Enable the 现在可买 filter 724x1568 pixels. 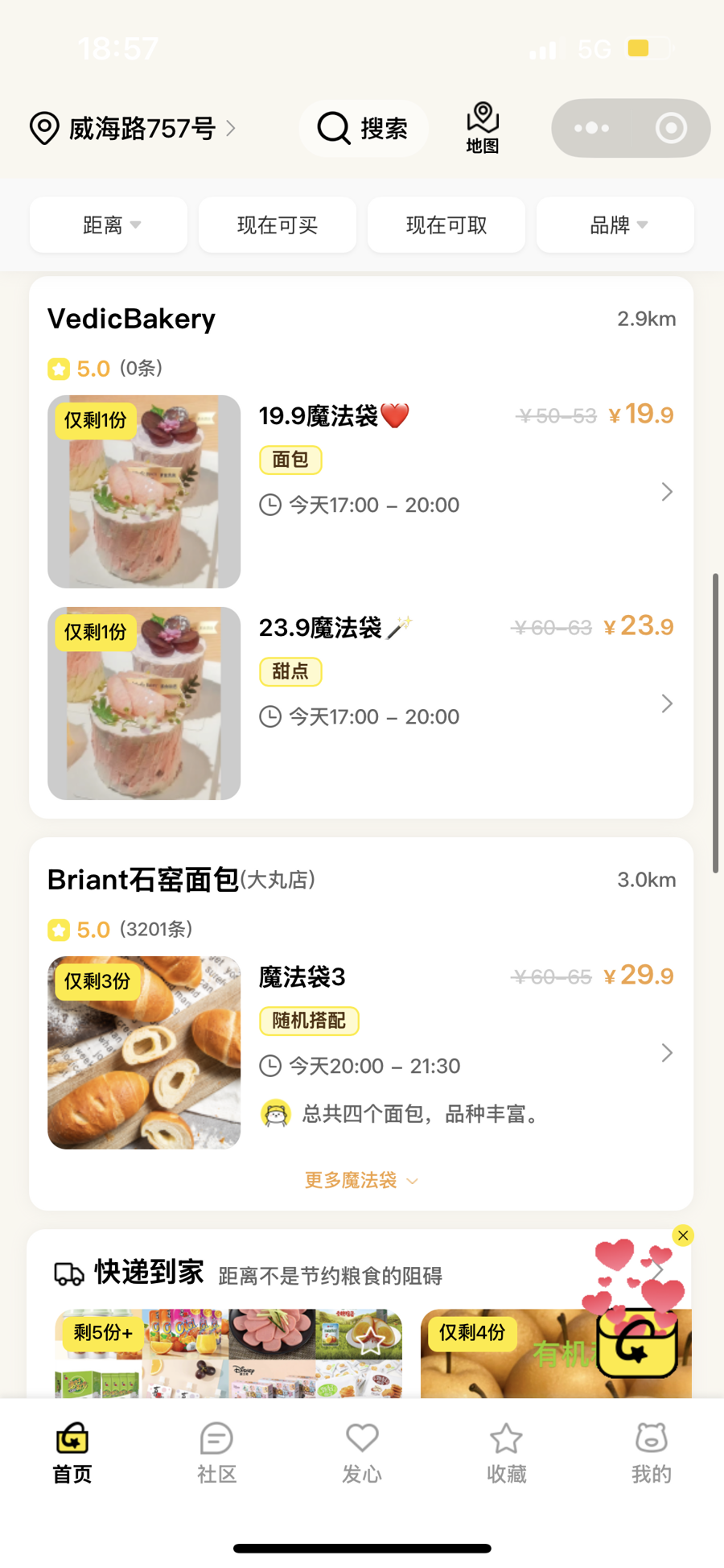(277, 225)
